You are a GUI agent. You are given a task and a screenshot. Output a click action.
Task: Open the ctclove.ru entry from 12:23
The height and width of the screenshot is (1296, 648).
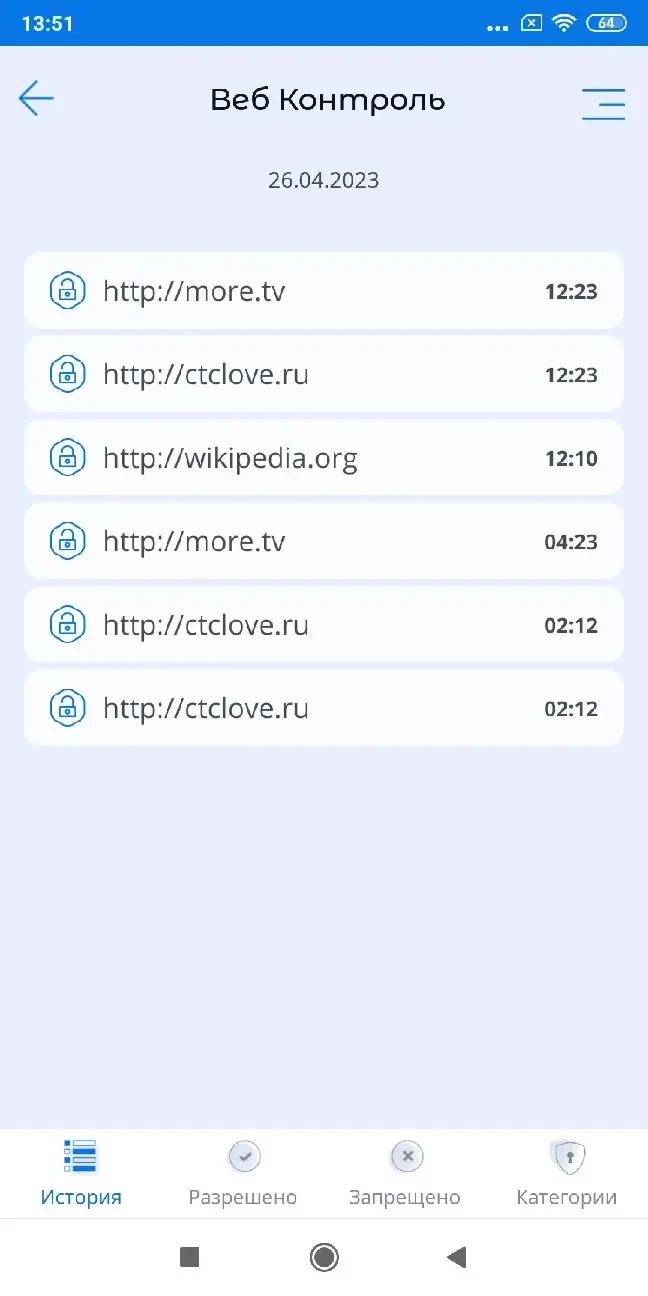click(x=323, y=375)
